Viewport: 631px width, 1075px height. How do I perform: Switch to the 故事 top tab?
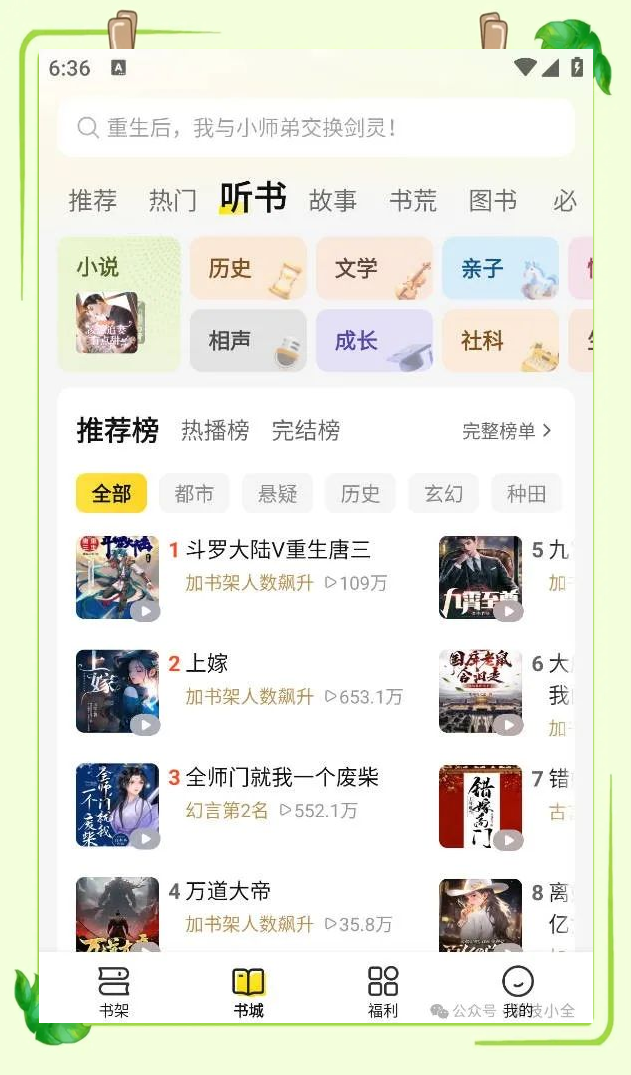(333, 200)
